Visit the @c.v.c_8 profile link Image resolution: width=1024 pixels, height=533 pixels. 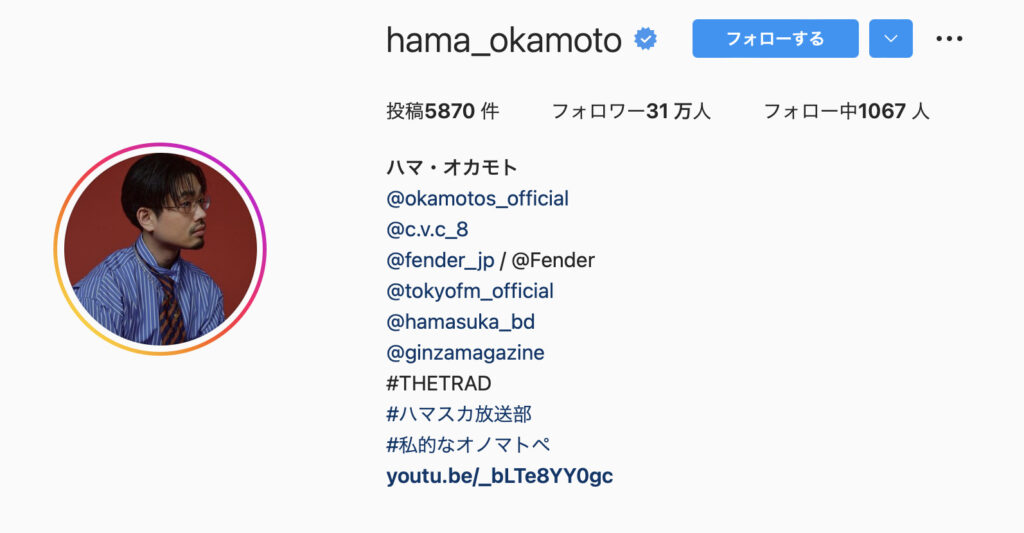[x=427, y=229]
